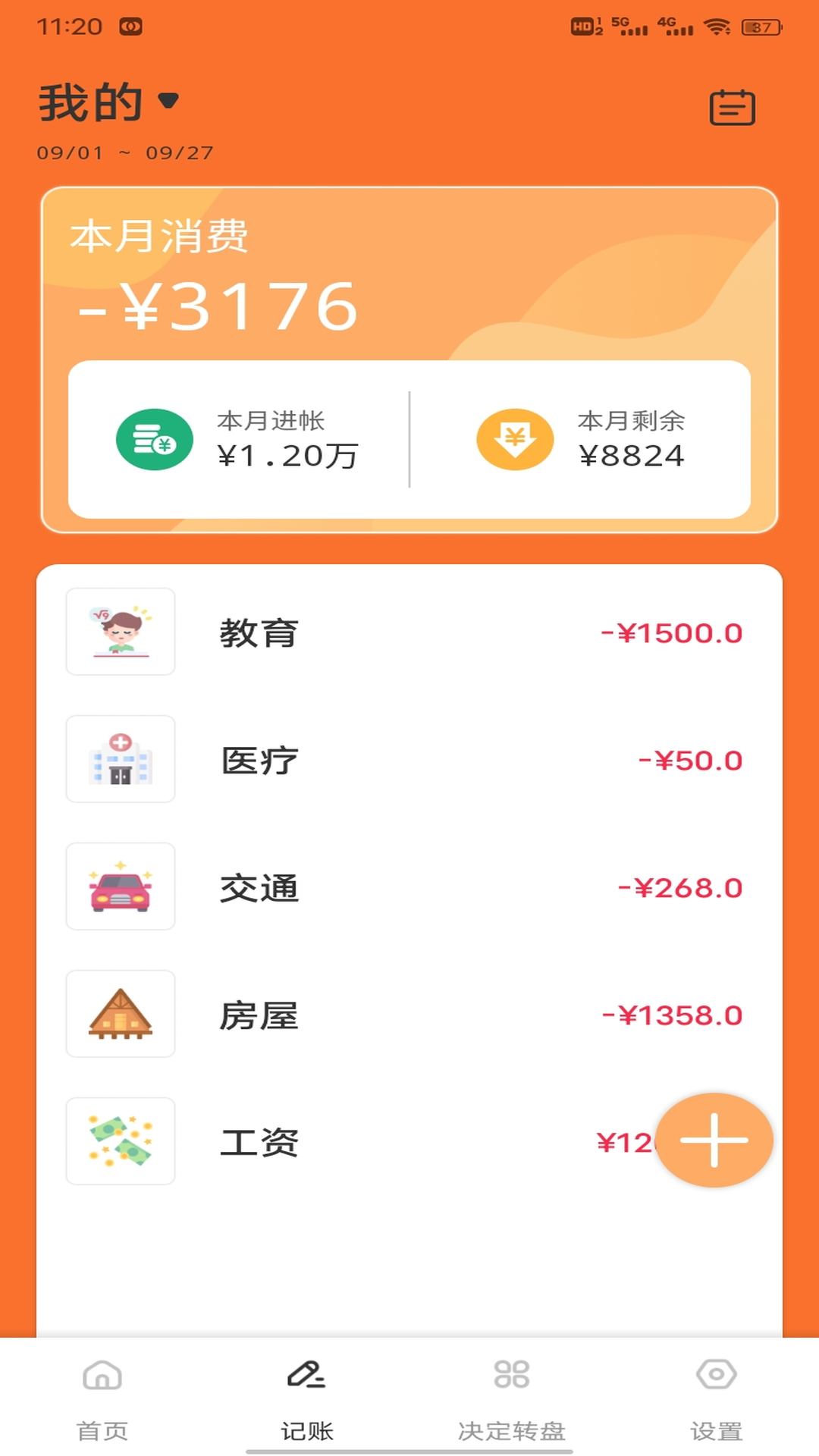Tap the floating plus button
This screenshot has width=819, height=1456.
click(714, 1141)
